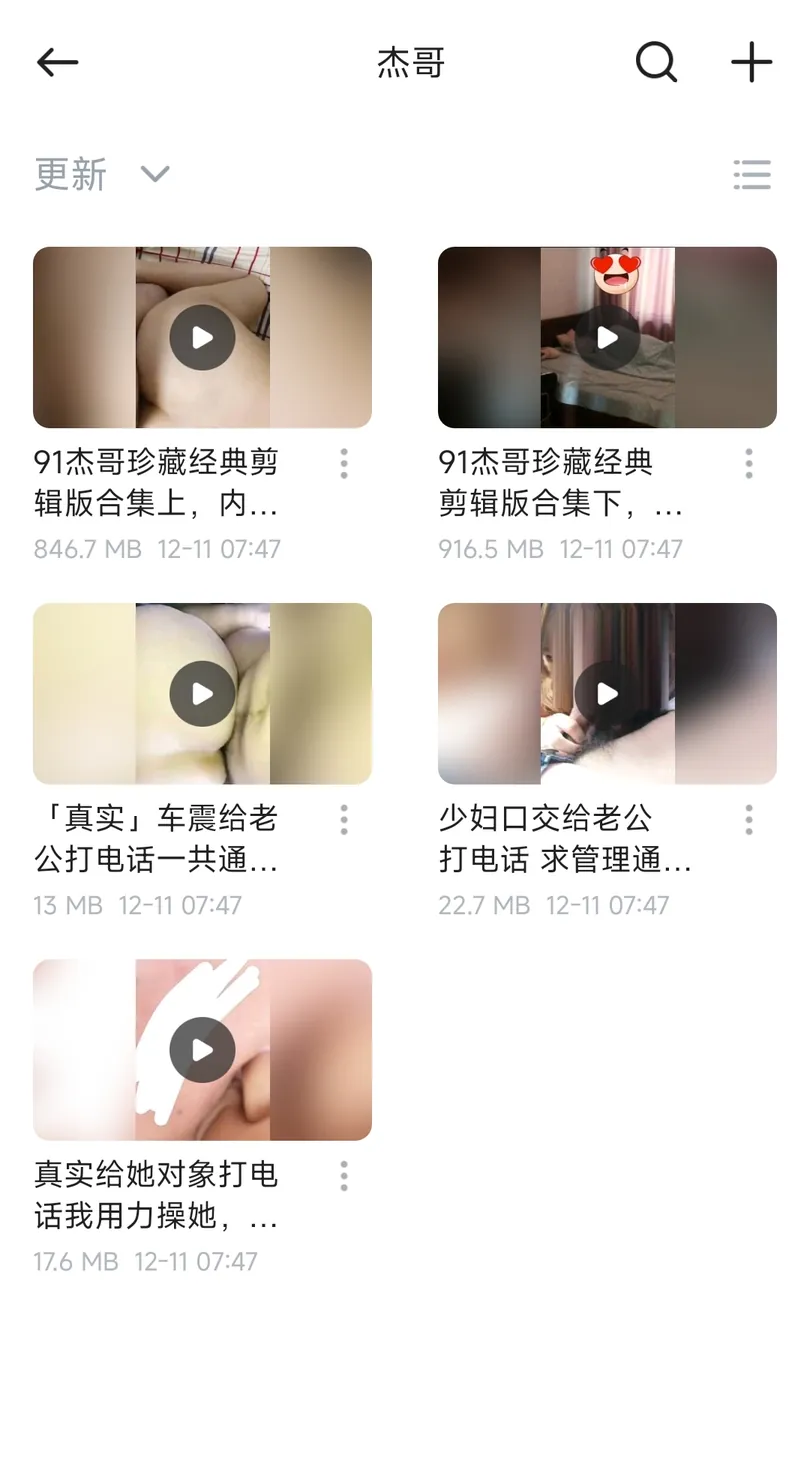810x1458 pixels.
Task: Play the 13 MB video file
Action: coord(202,694)
